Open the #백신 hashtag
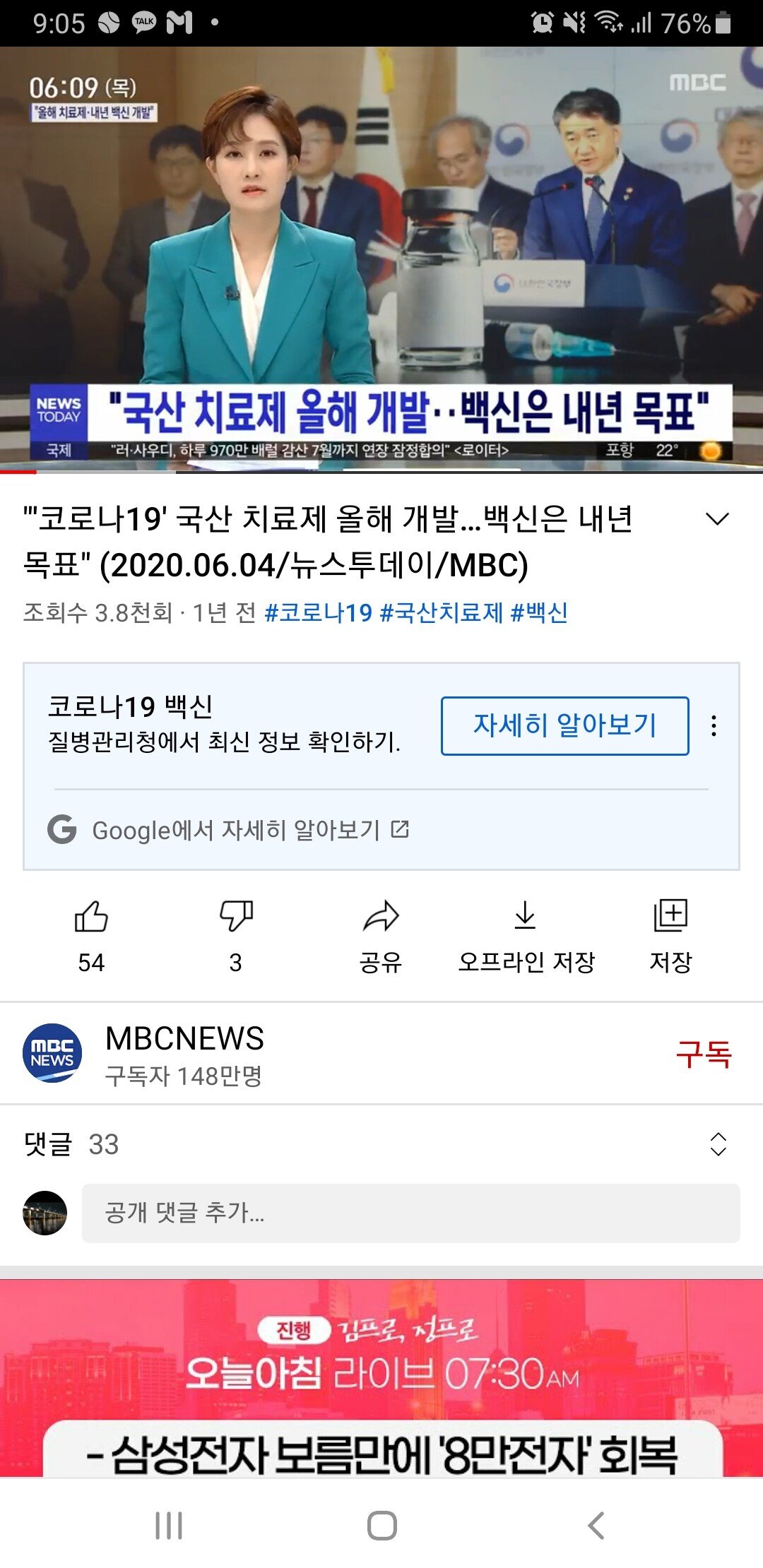This screenshot has height=1568, width=763. point(539,612)
